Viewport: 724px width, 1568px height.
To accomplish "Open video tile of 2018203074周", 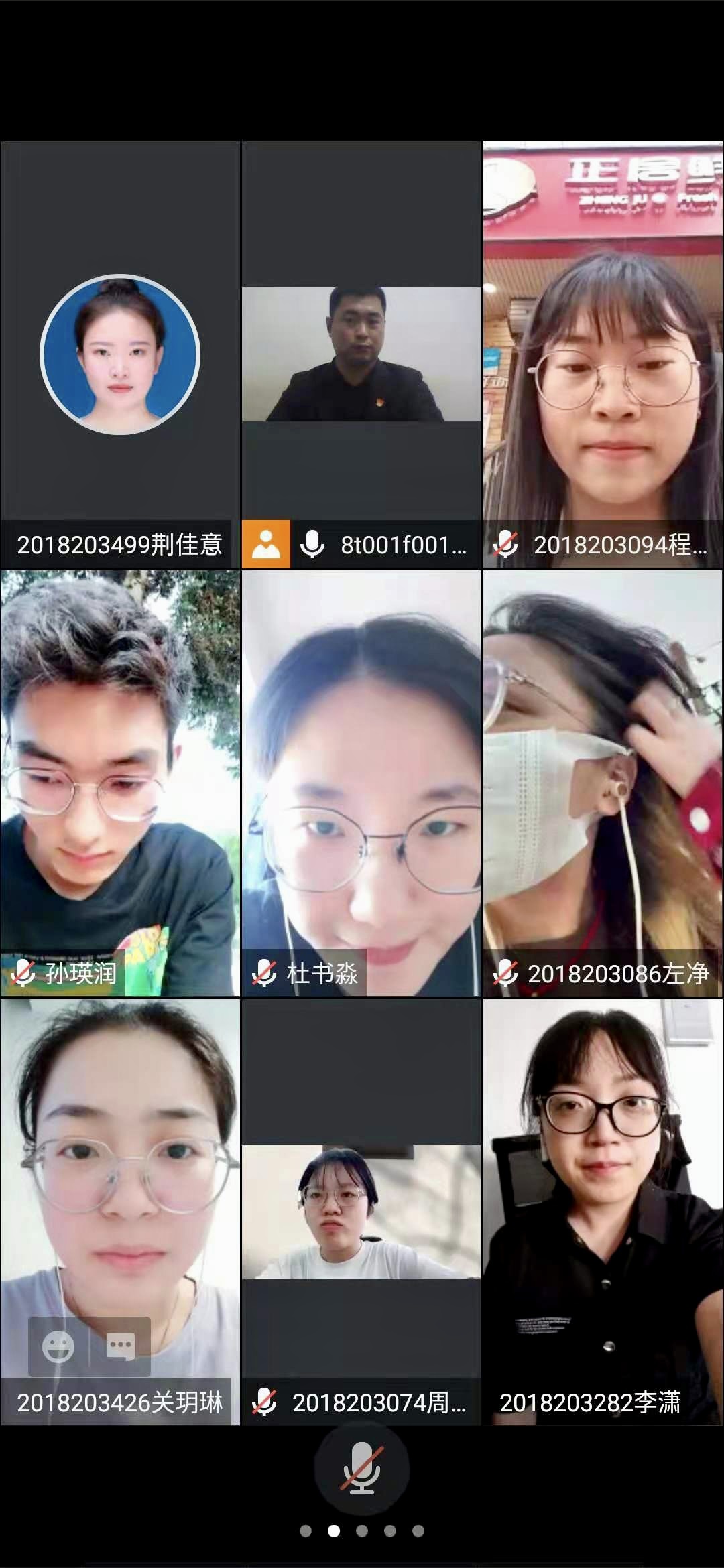I will [361, 1212].
